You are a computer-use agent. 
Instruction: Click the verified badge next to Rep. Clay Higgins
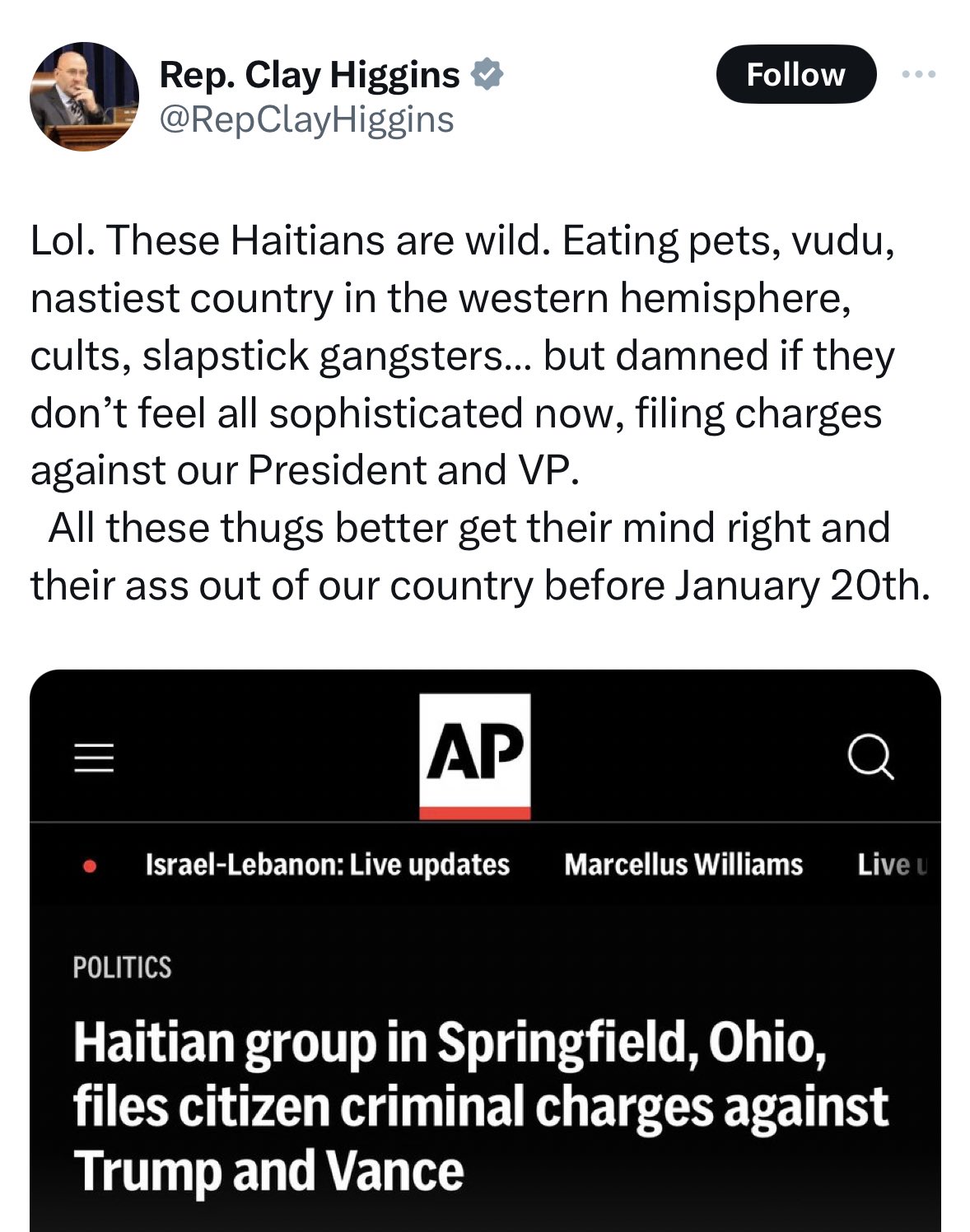tap(486, 74)
